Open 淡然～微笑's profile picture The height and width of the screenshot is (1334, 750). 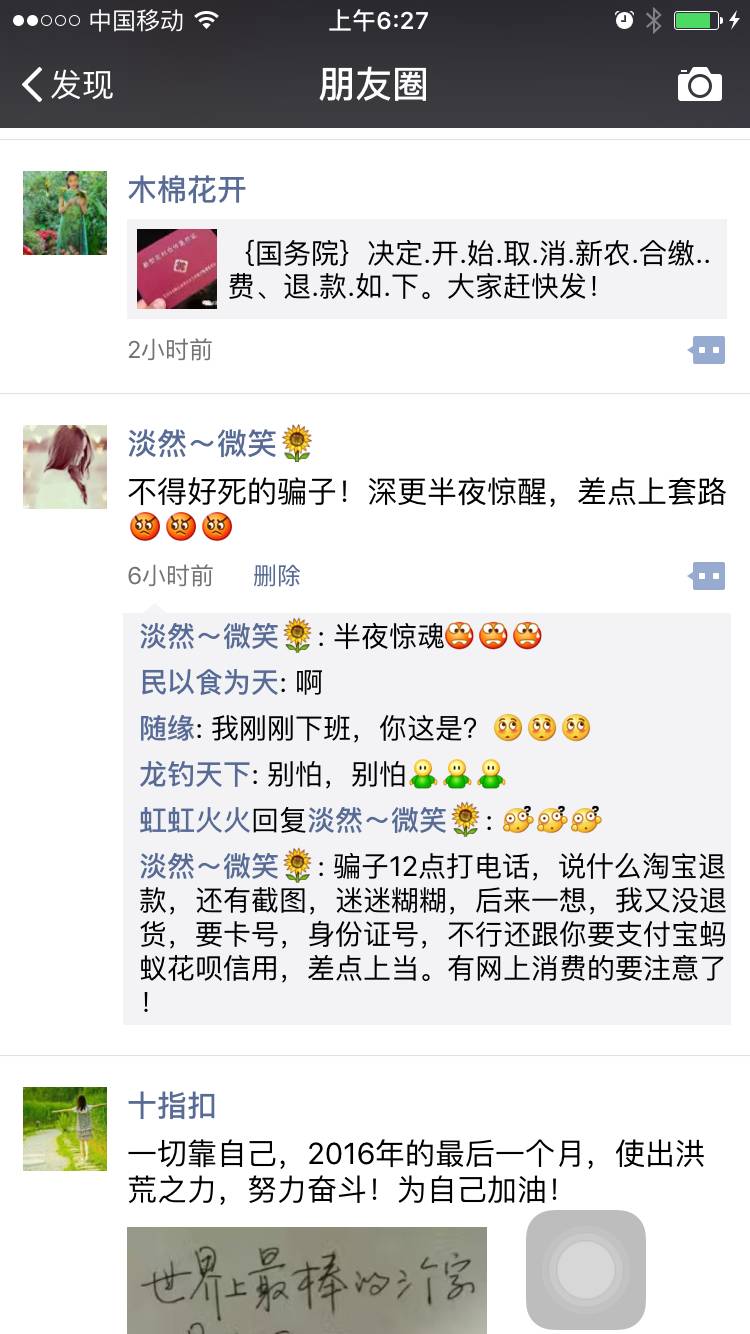tap(65, 467)
